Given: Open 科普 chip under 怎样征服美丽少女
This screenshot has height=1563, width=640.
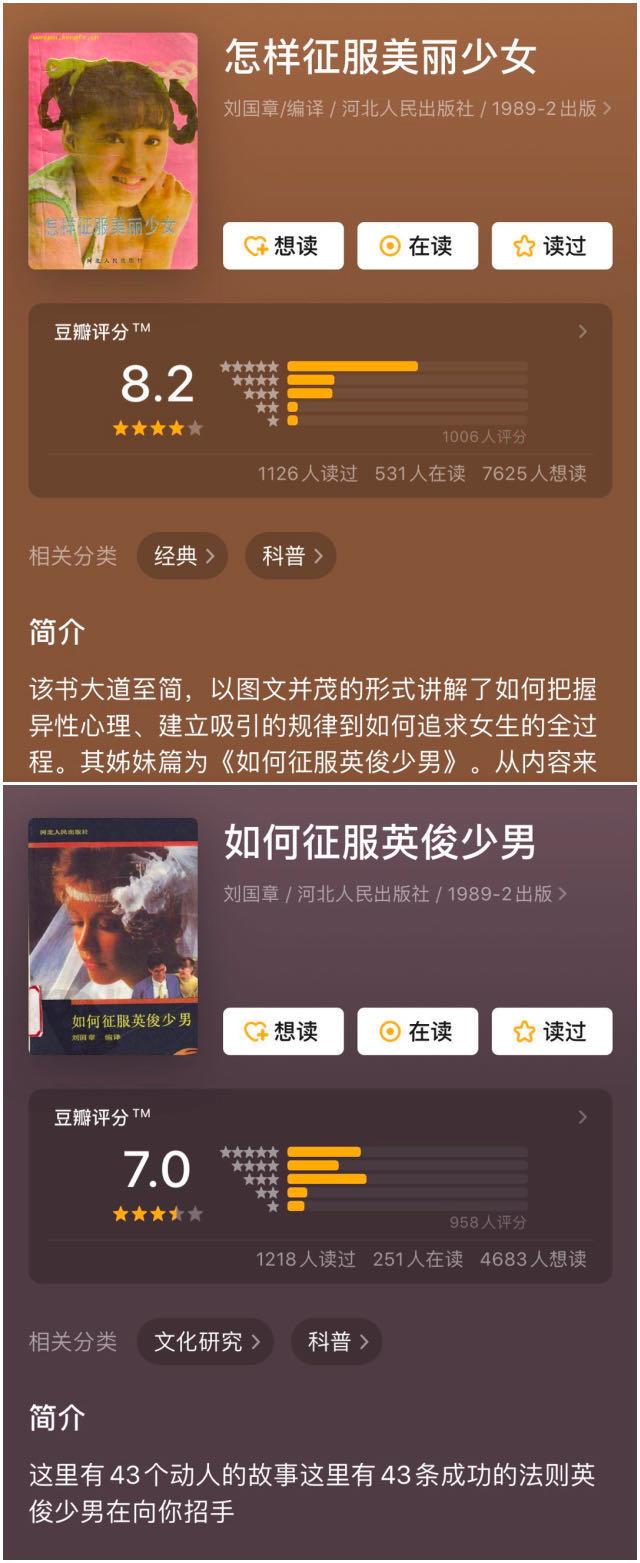Looking at the screenshot, I should 291,556.
